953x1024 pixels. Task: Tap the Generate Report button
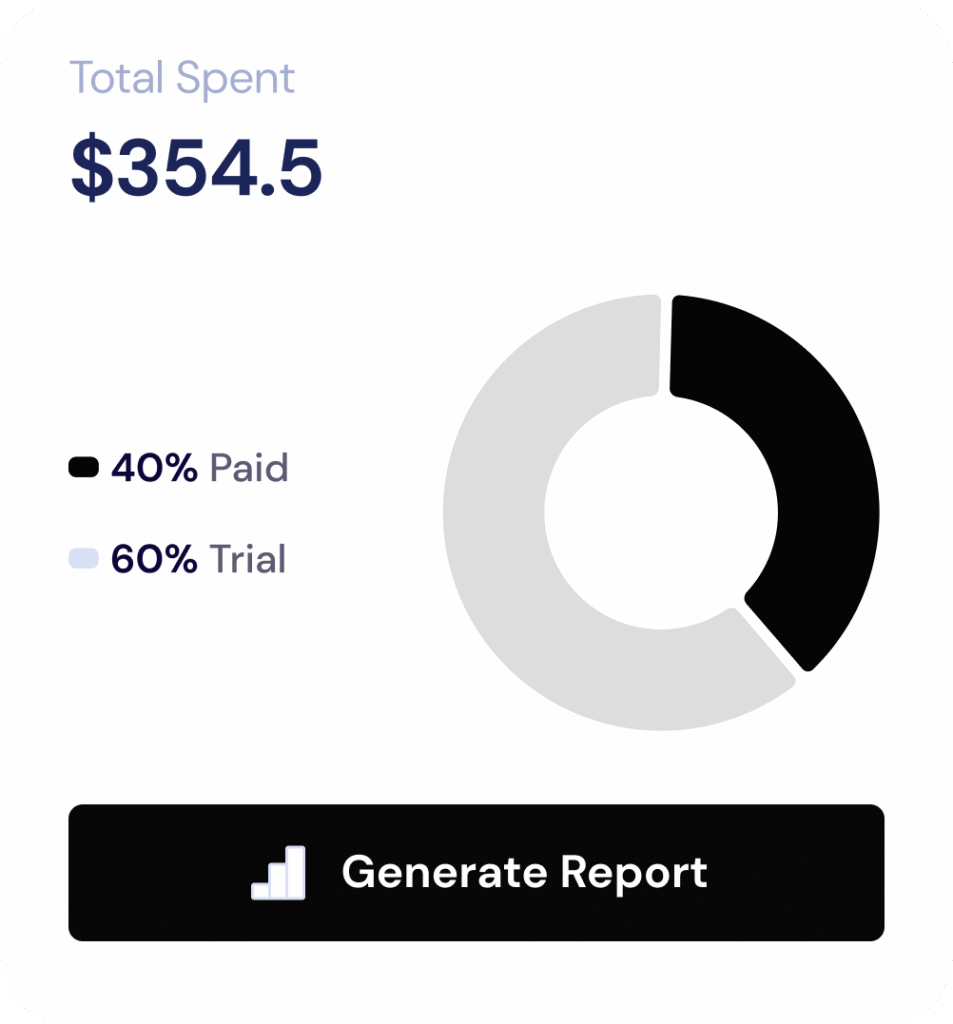(x=476, y=872)
